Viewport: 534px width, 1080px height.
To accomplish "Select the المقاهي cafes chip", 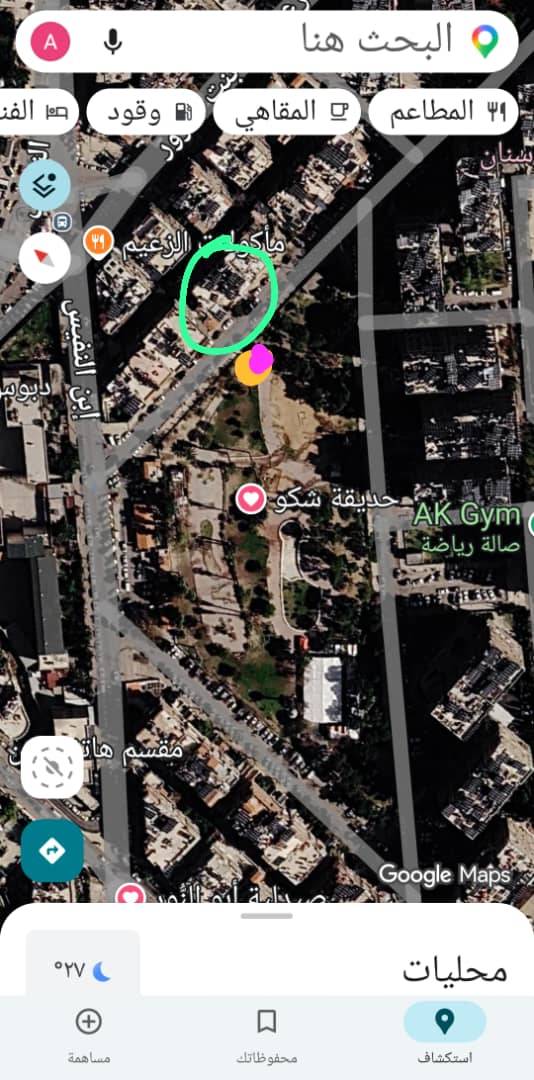I will pos(287,112).
